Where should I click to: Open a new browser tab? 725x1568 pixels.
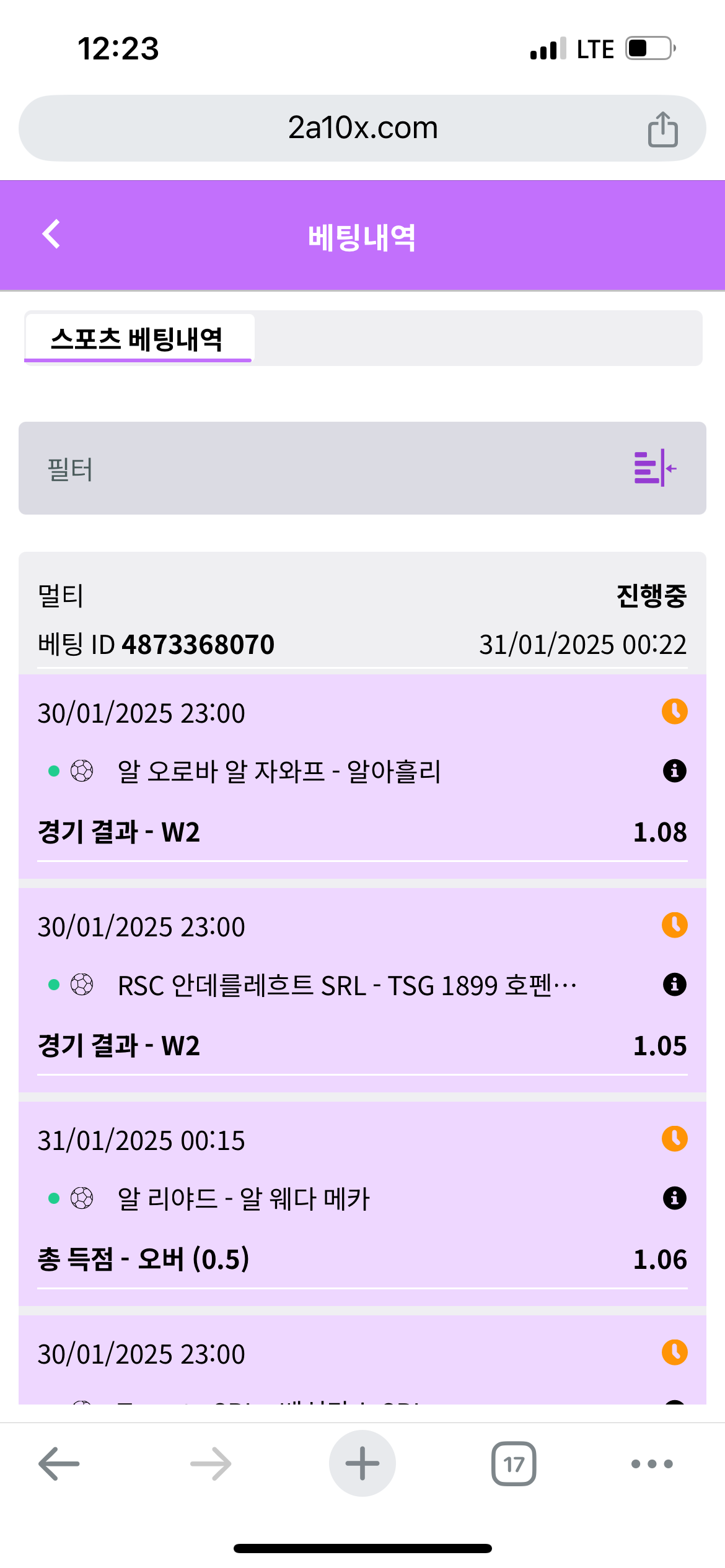coord(362,1464)
